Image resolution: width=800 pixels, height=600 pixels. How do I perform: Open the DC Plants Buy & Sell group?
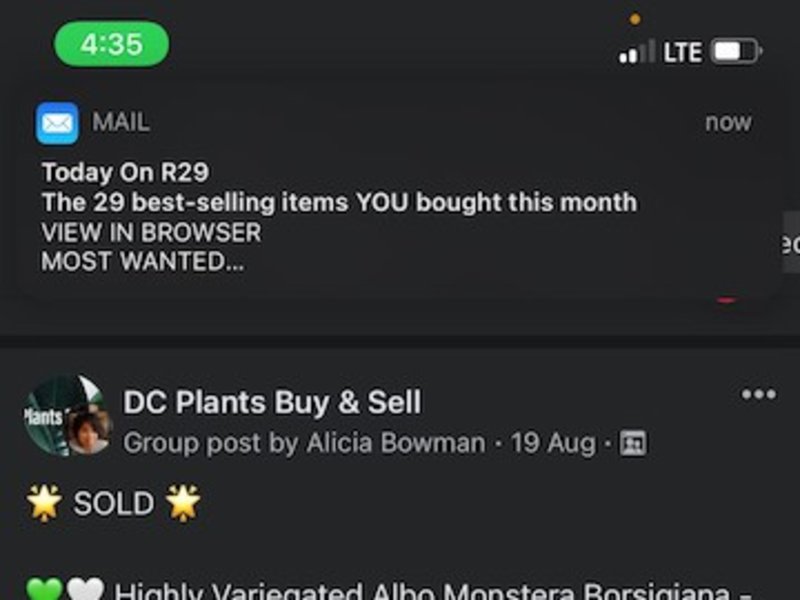point(272,402)
